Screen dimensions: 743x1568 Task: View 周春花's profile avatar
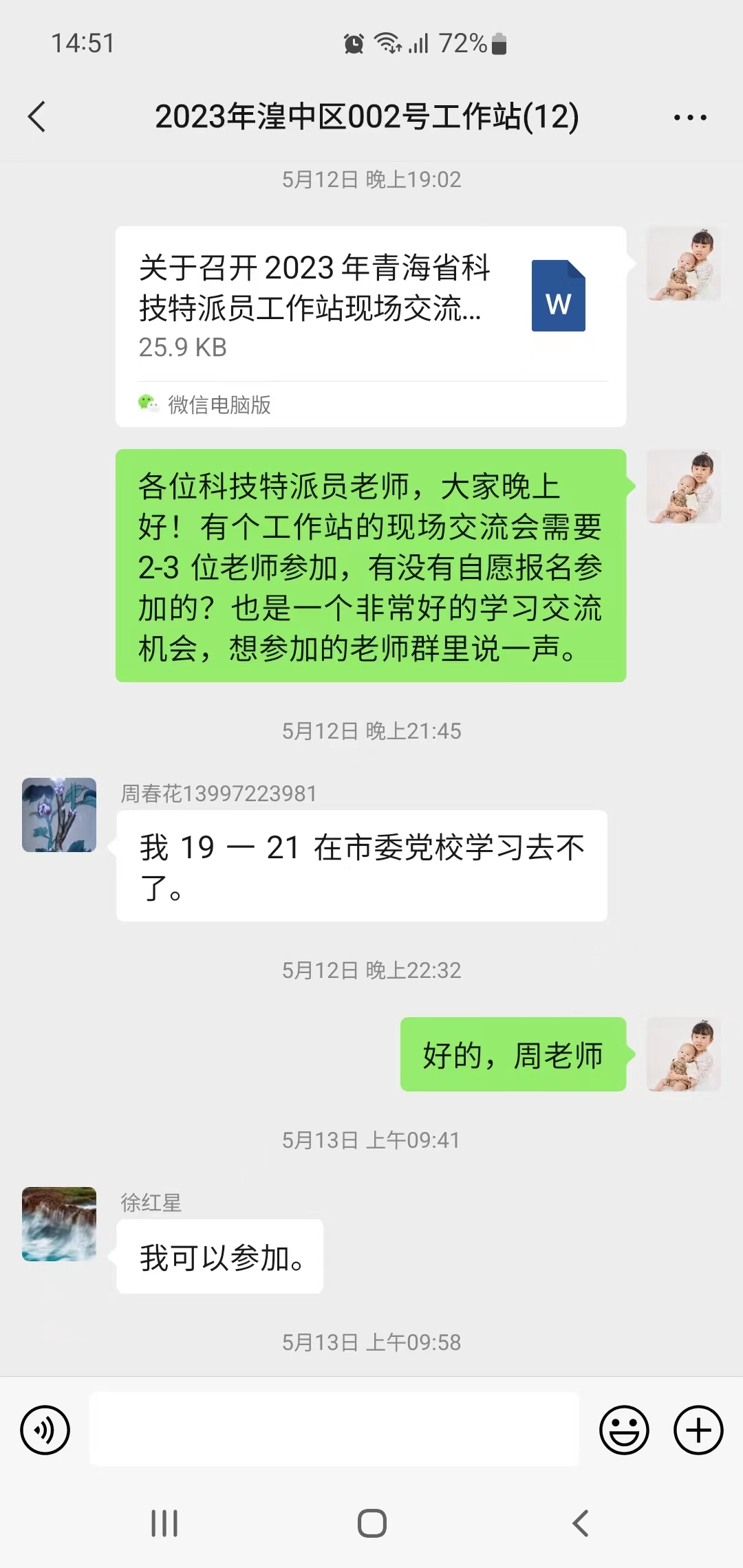click(x=59, y=815)
